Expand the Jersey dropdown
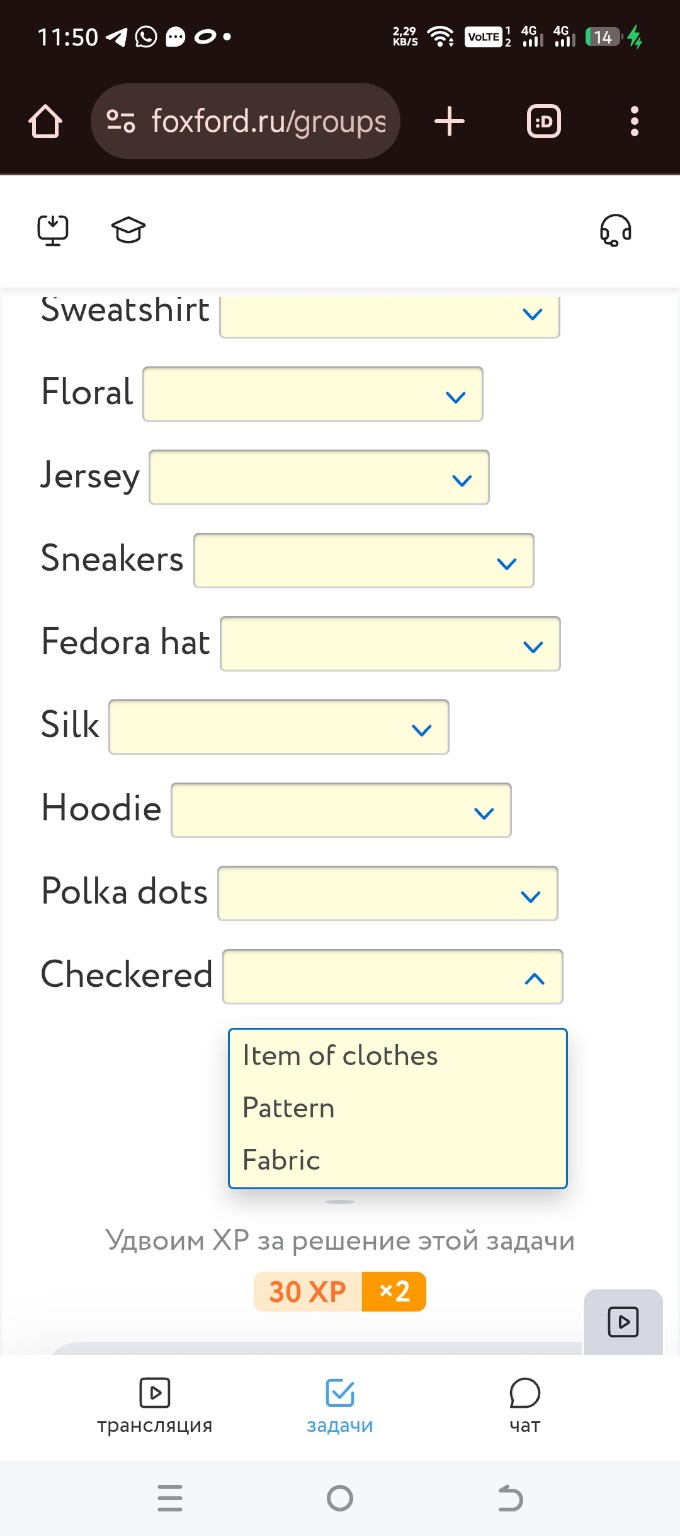Image resolution: width=680 pixels, height=1536 pixels. pyautogui.click(x=319, y=477)
